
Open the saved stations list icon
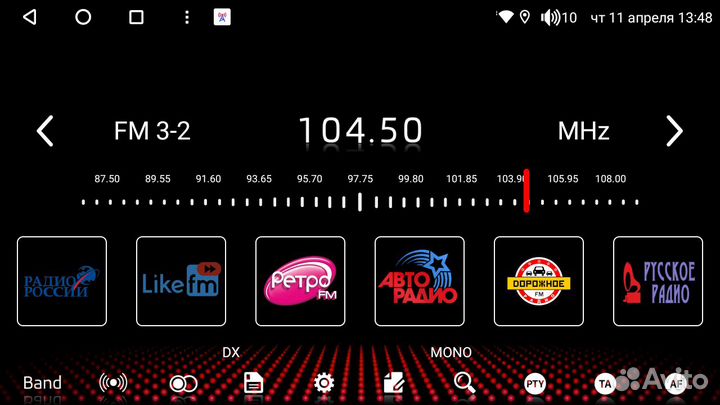(x=253, y=383)
